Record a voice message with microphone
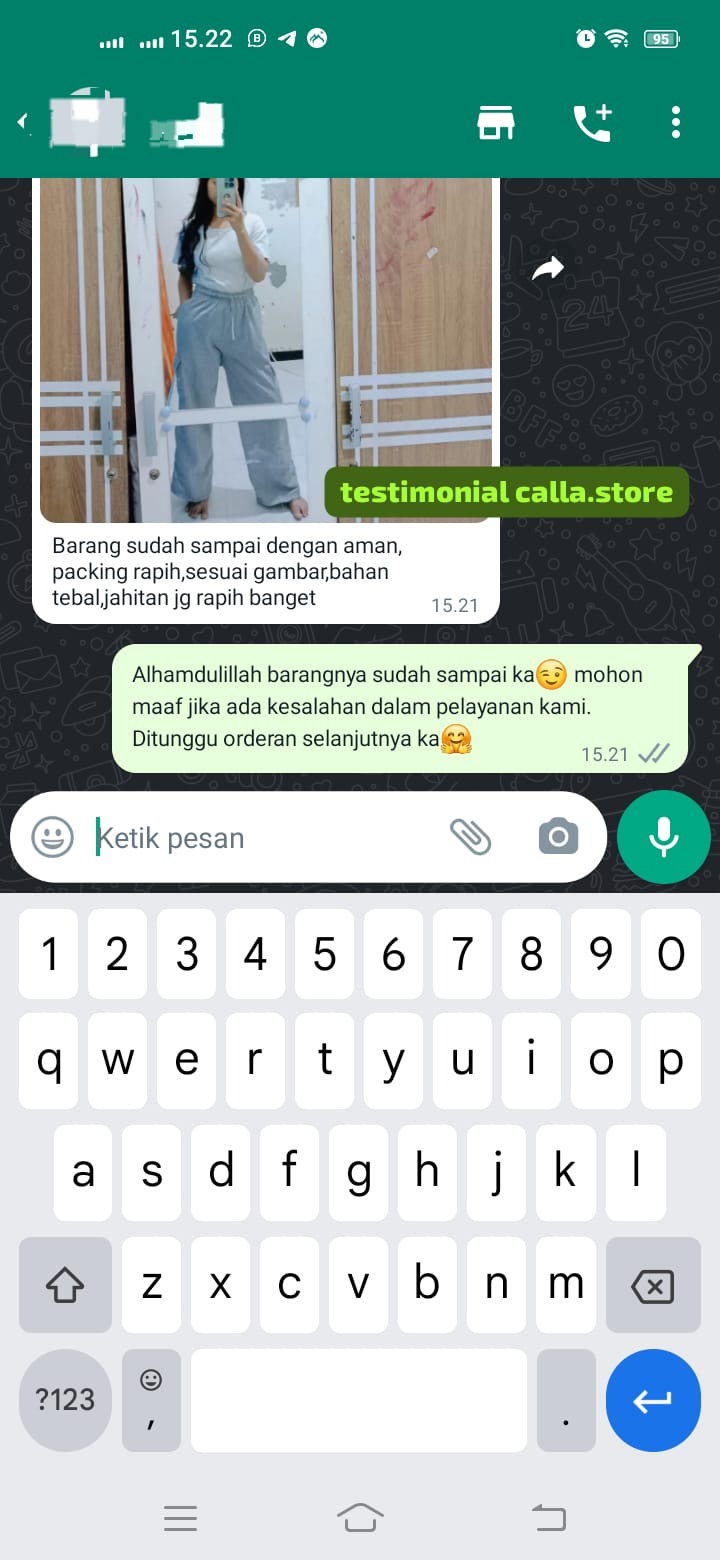The height and width of the screenshot is (1560, 720). coord(664,837)
